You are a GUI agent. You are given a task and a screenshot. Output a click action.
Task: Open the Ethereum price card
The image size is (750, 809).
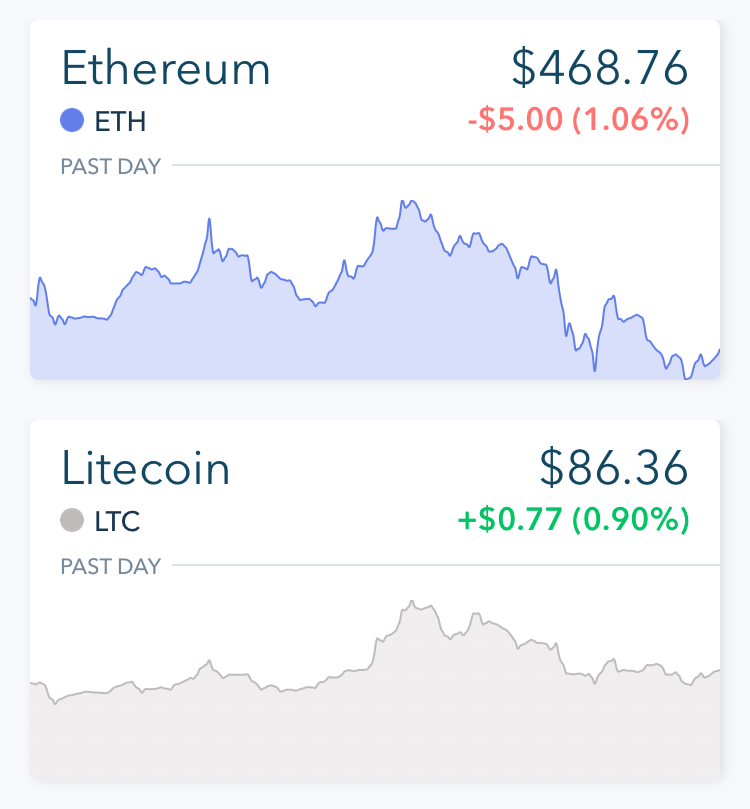[375, 200]
